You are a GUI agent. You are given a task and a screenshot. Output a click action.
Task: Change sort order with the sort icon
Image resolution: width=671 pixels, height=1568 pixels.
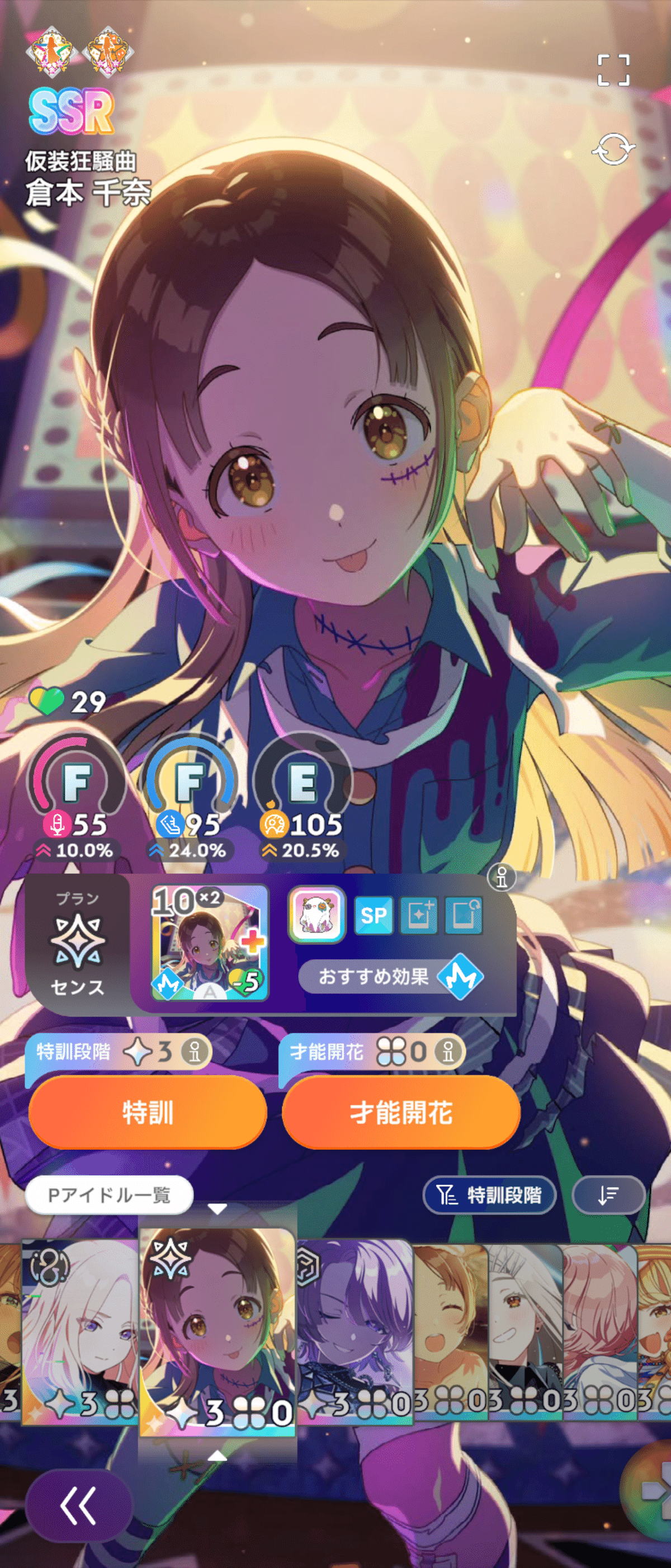(608, 1195)
